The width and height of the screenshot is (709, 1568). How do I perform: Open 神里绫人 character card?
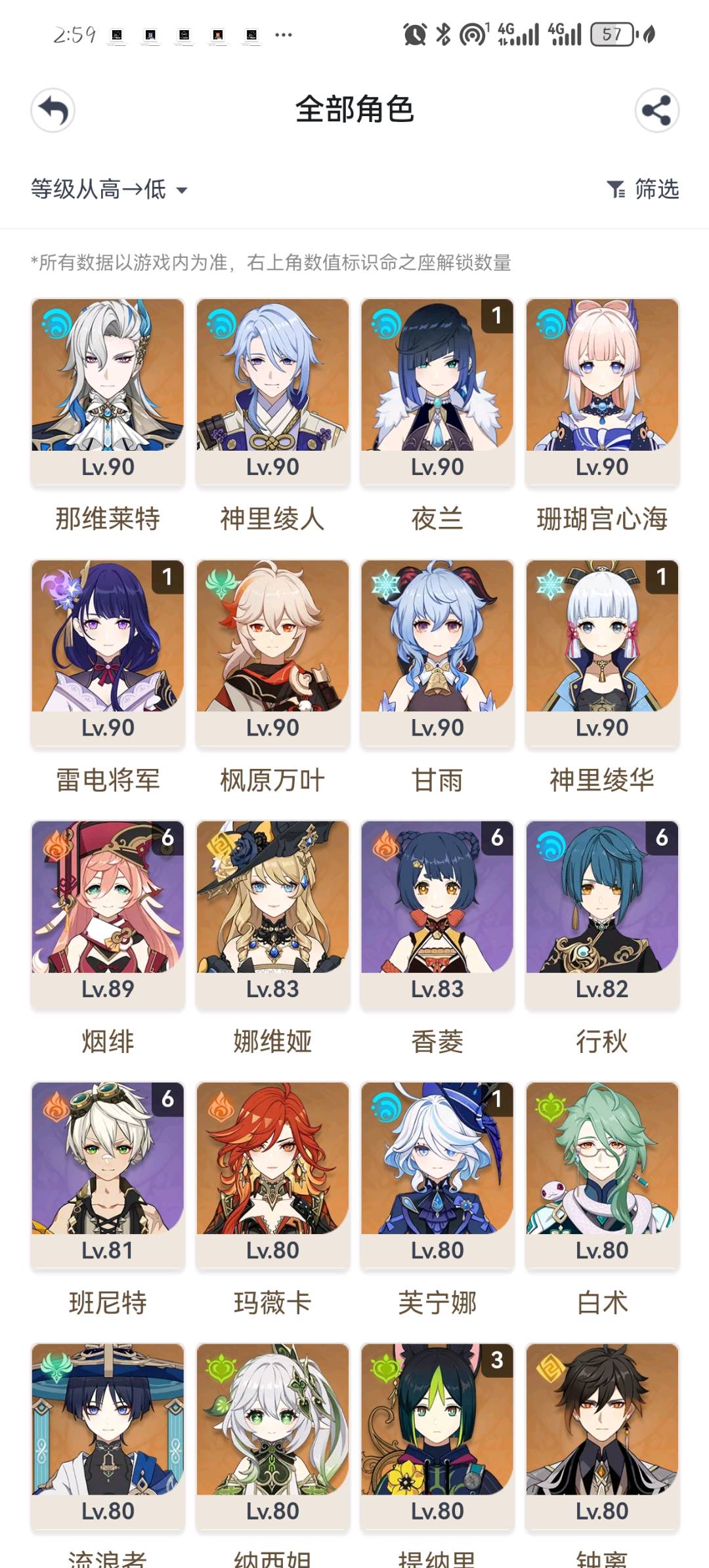pyautogui.click(x=272, y=391)
